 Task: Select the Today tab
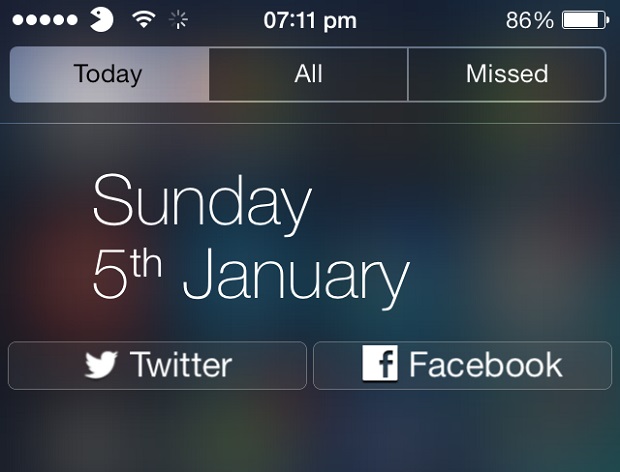click(x=109, y=74)
